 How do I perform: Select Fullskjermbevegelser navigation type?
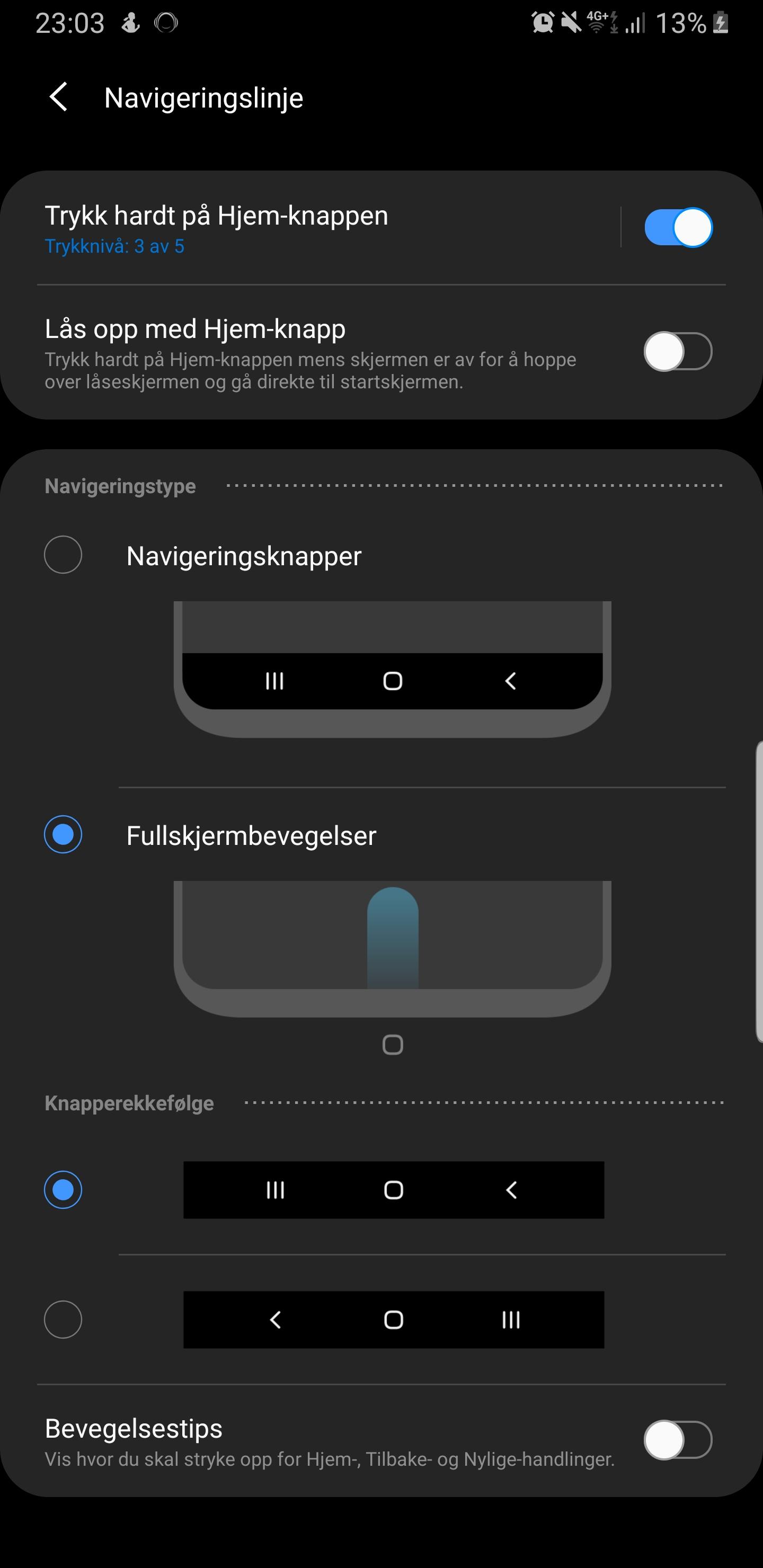(63, 834)
